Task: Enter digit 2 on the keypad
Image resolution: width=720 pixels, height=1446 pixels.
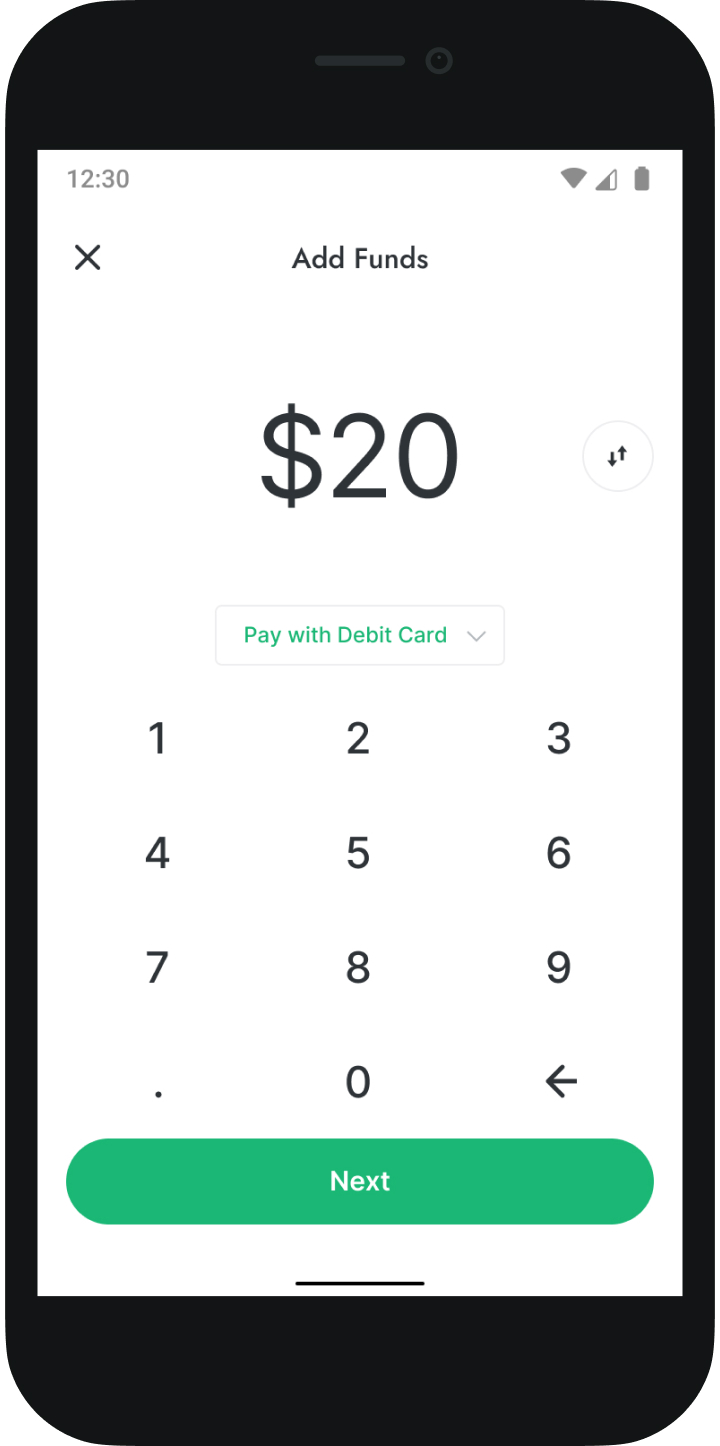Action: click(x=358, y=738)
